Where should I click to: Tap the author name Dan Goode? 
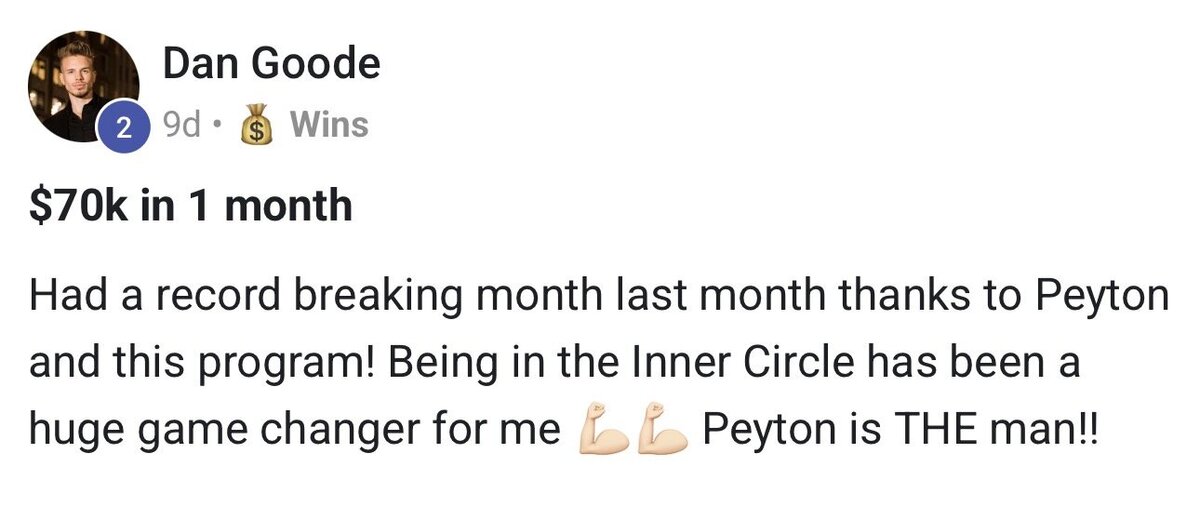click(x=271, y=65)
